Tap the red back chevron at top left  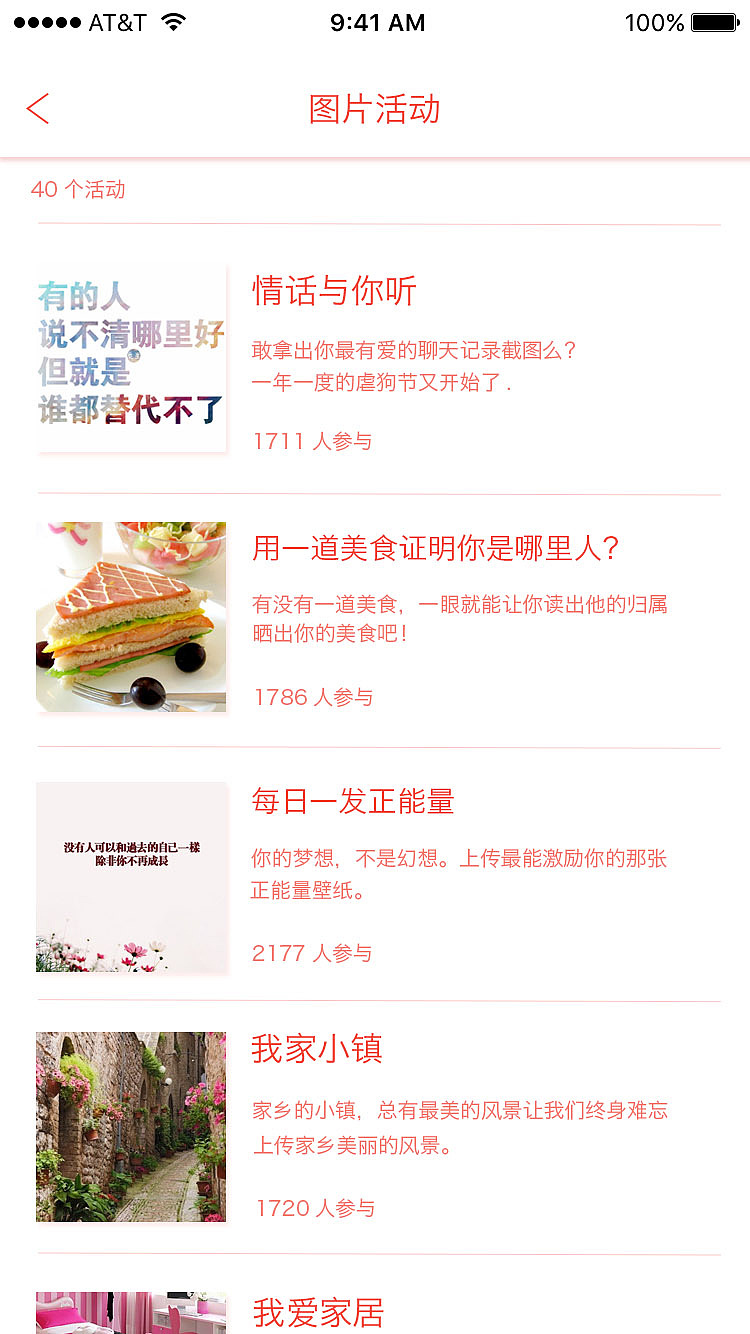[38, 108]
